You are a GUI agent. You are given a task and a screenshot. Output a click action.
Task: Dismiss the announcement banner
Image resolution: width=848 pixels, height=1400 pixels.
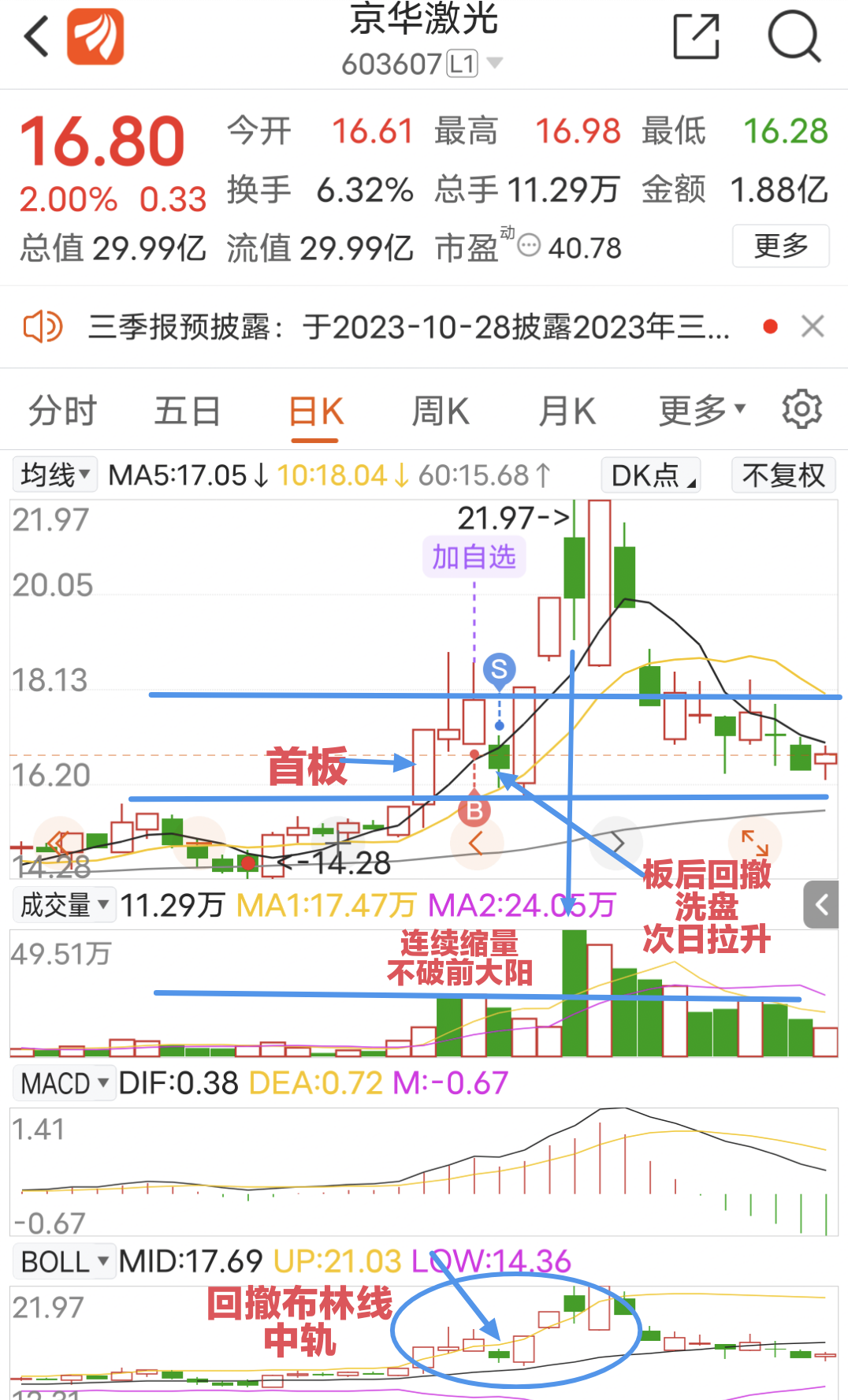(x=813, y=326)
